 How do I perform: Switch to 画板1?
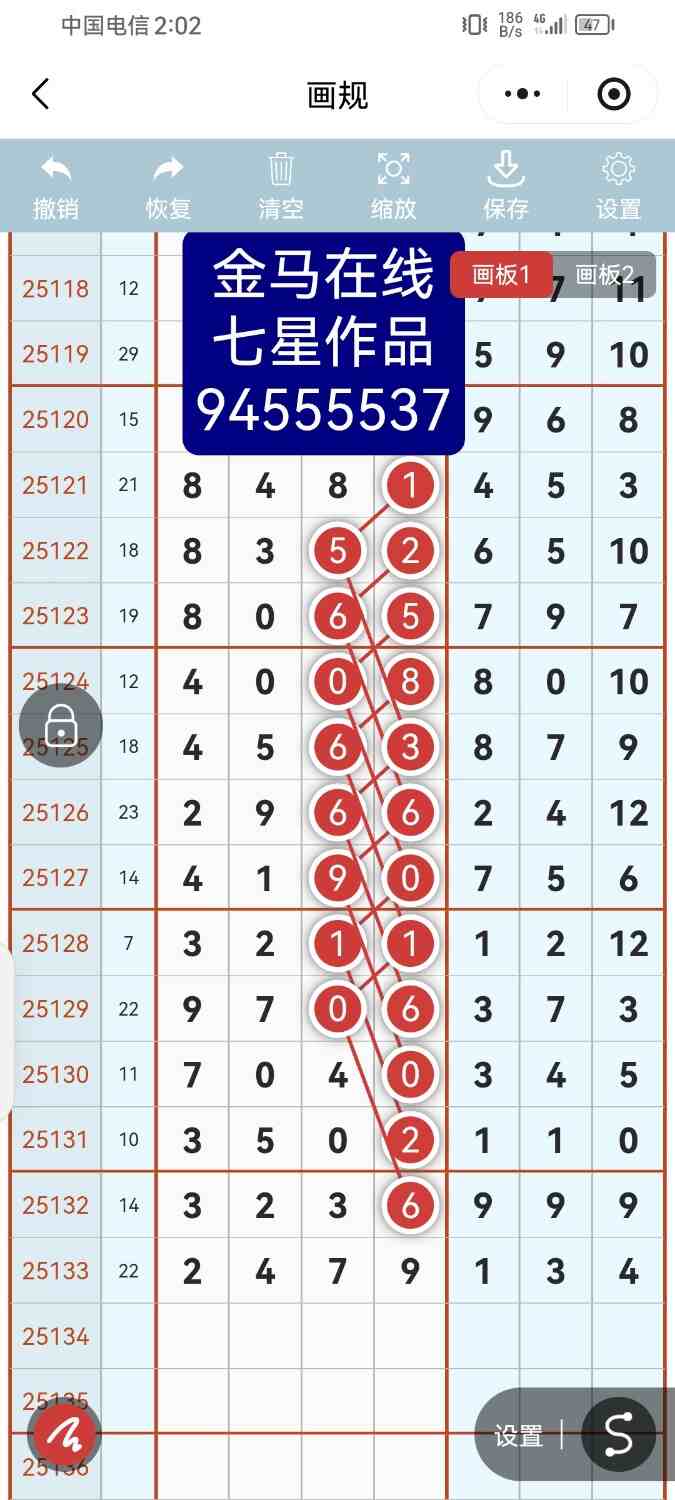click(501, 275)
